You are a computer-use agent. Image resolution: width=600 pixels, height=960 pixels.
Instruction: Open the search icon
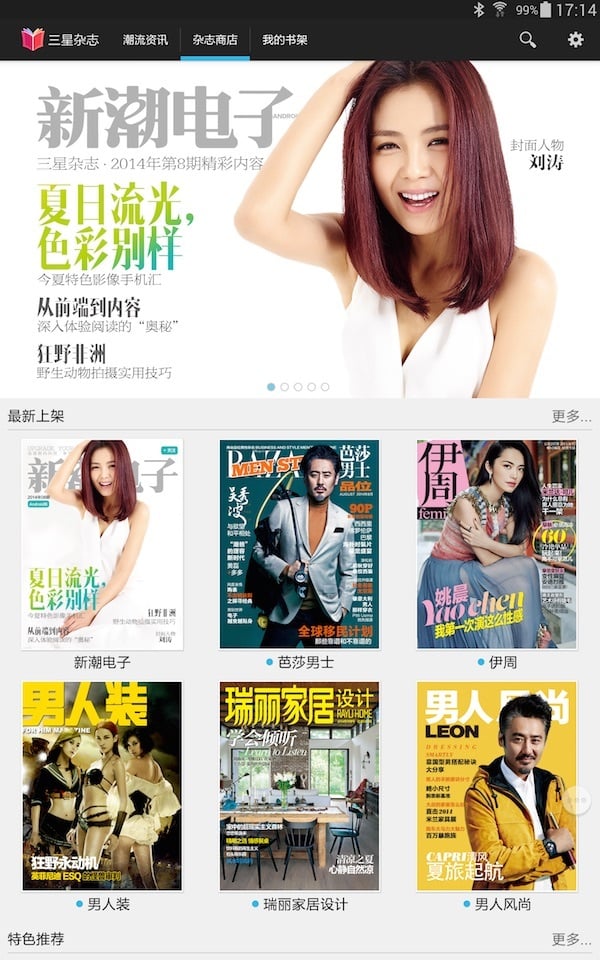tap(527, 40)
